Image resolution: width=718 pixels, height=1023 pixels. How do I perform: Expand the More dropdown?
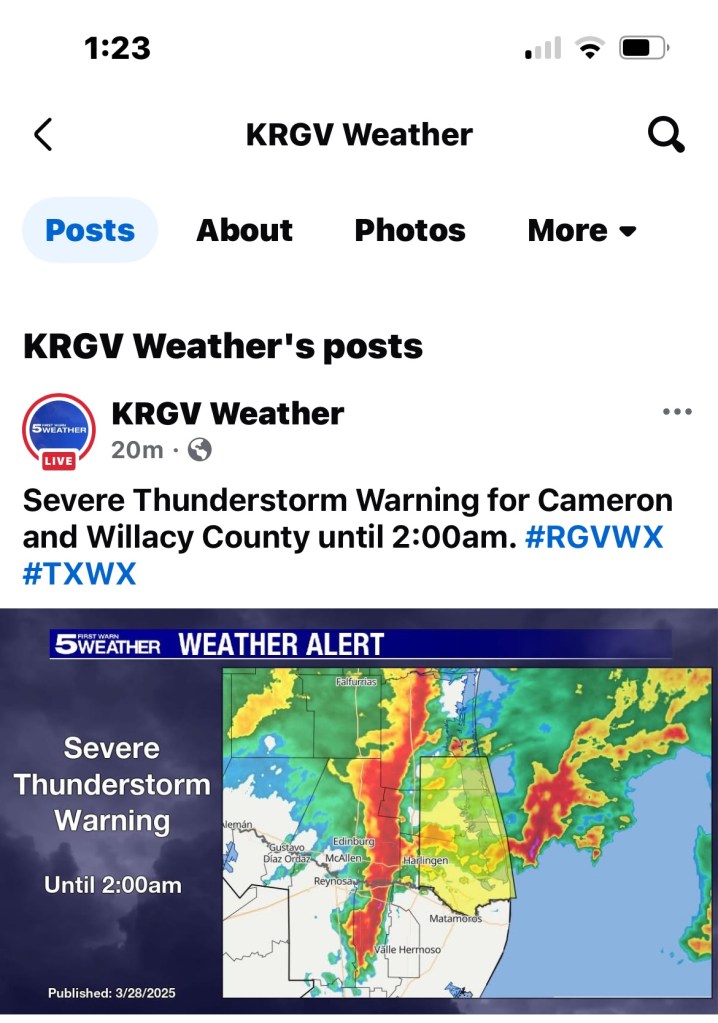(582, 230)
